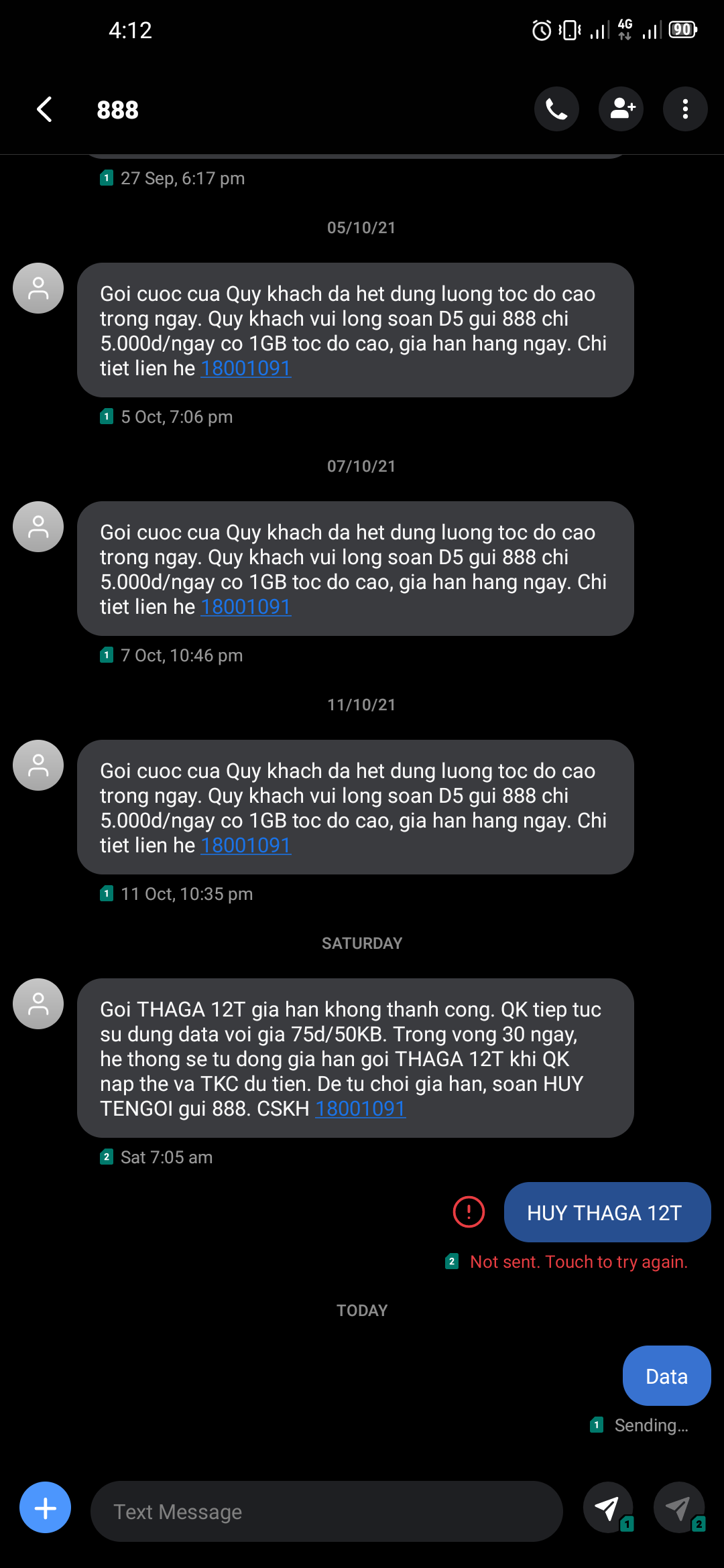Add 888 as a new contact
Screen dimensions: 724x1568
(621, 109)
